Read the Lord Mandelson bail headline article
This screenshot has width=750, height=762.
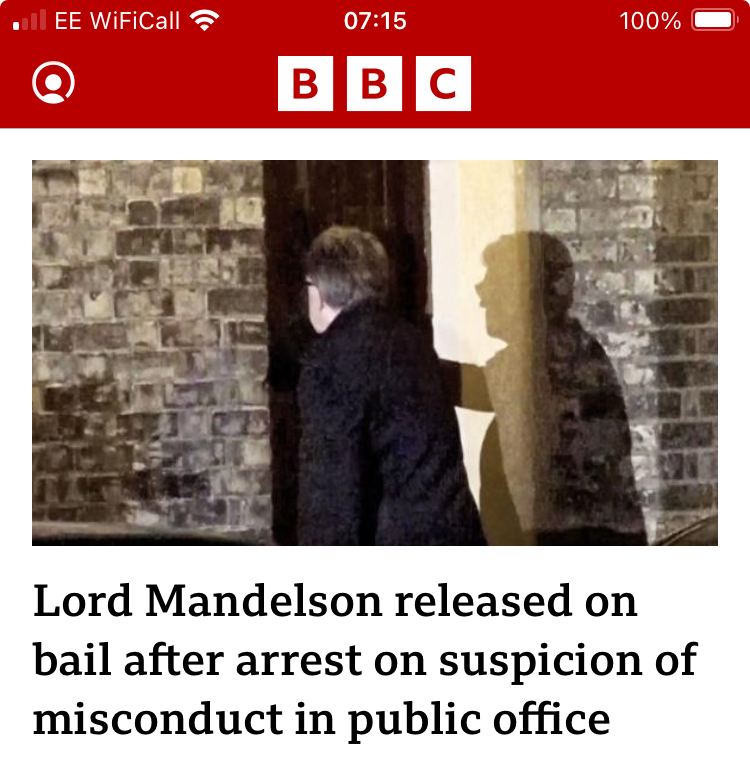click(x=365, y=660)
